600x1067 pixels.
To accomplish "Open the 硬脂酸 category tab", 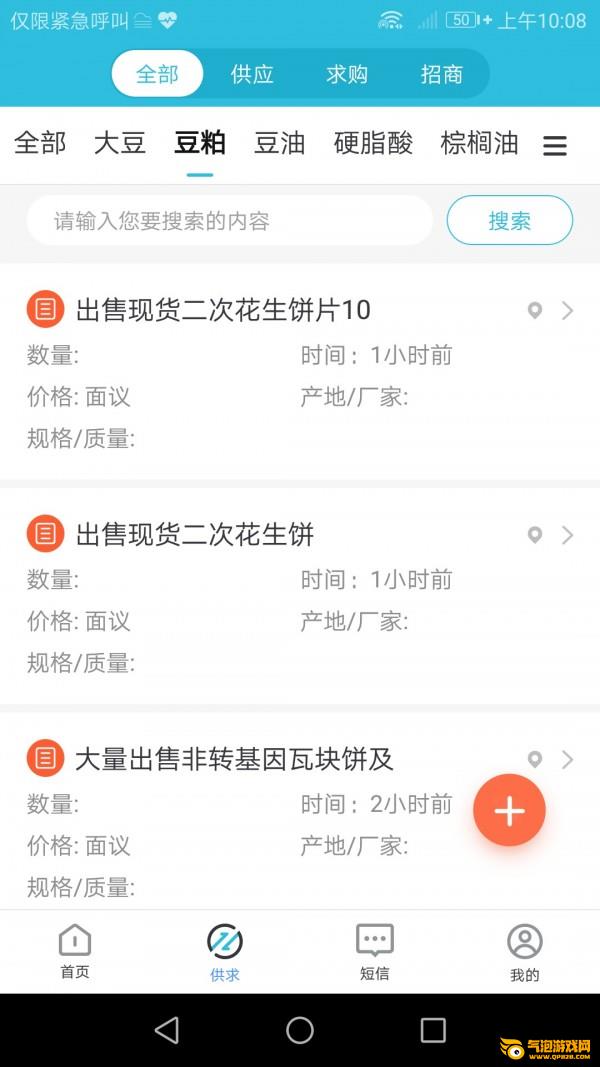I will [x=373, y=144].
